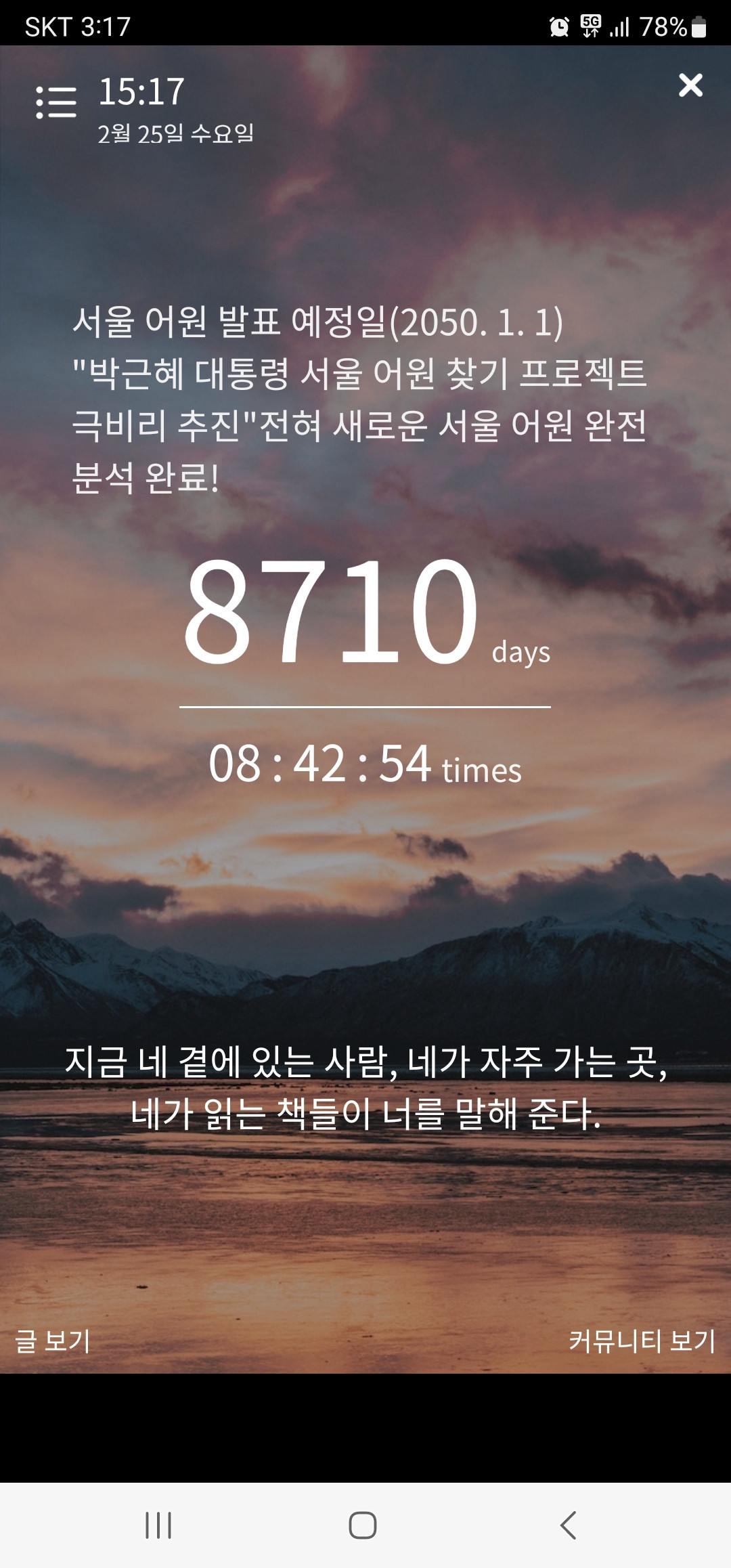Tap the system home button

(x=363, y=1525)
